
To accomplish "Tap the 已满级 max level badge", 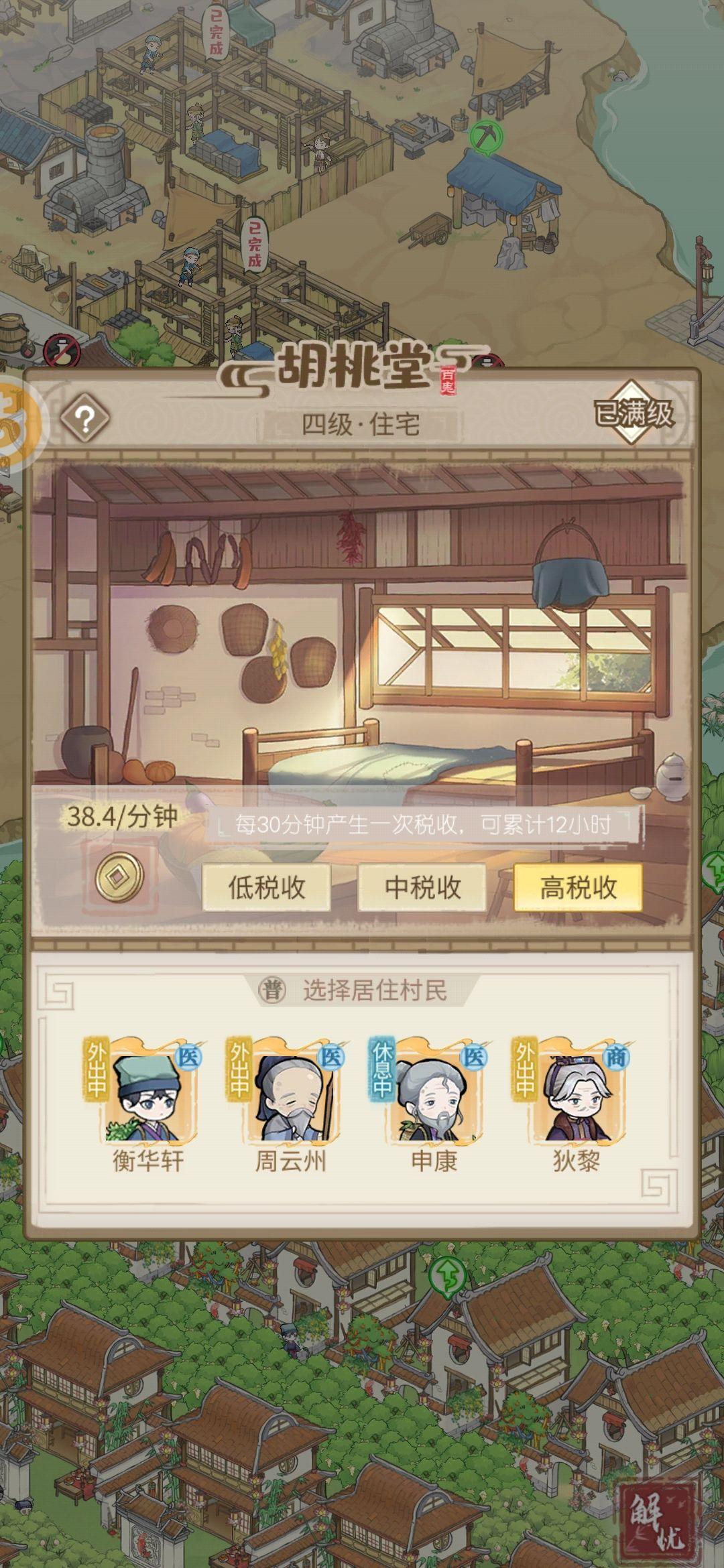I will click(633, 413).
